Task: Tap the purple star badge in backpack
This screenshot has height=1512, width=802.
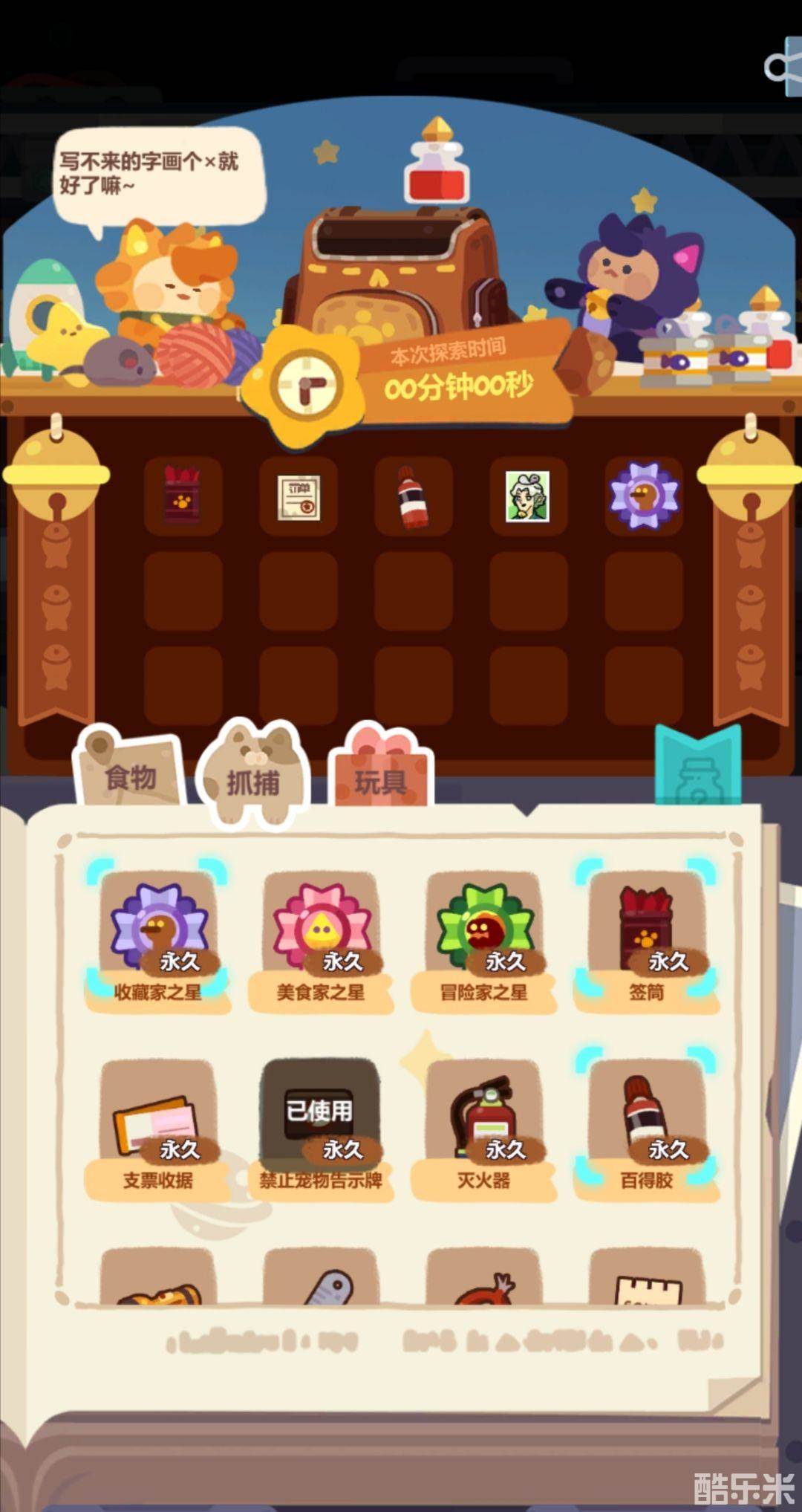Action: point(644,496)
